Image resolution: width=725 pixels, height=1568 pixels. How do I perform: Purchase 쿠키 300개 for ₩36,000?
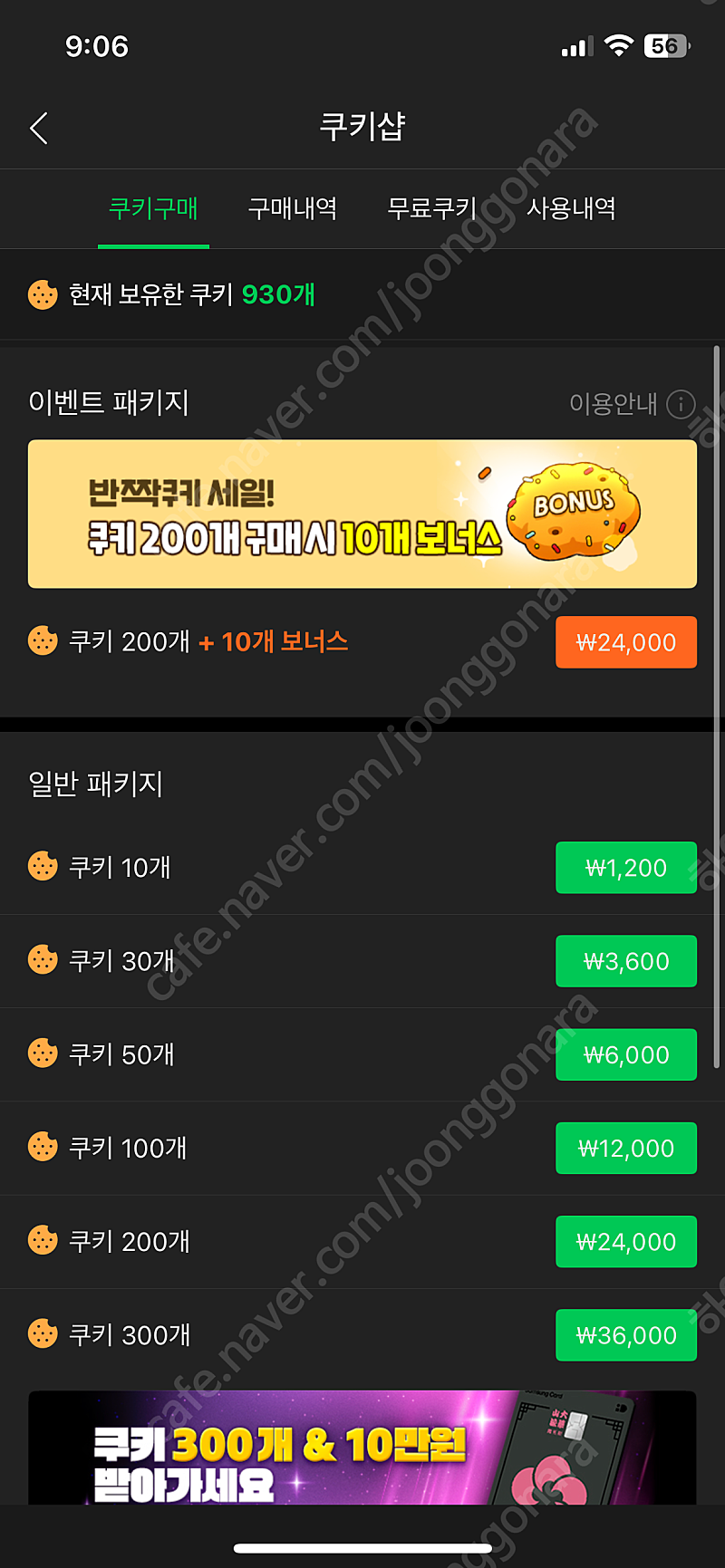(626, 1334)
